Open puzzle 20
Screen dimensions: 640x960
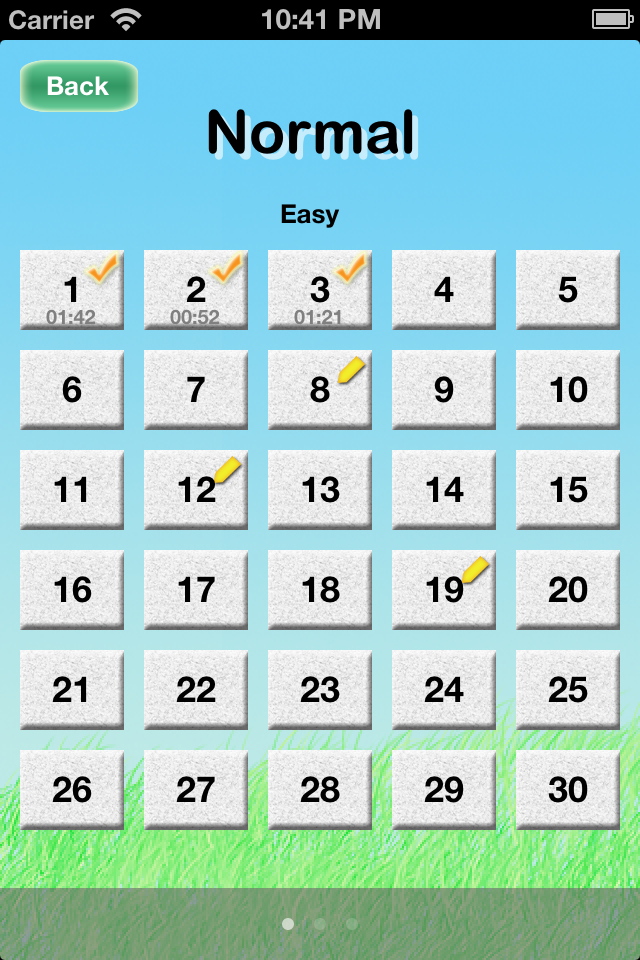[568, 589]
